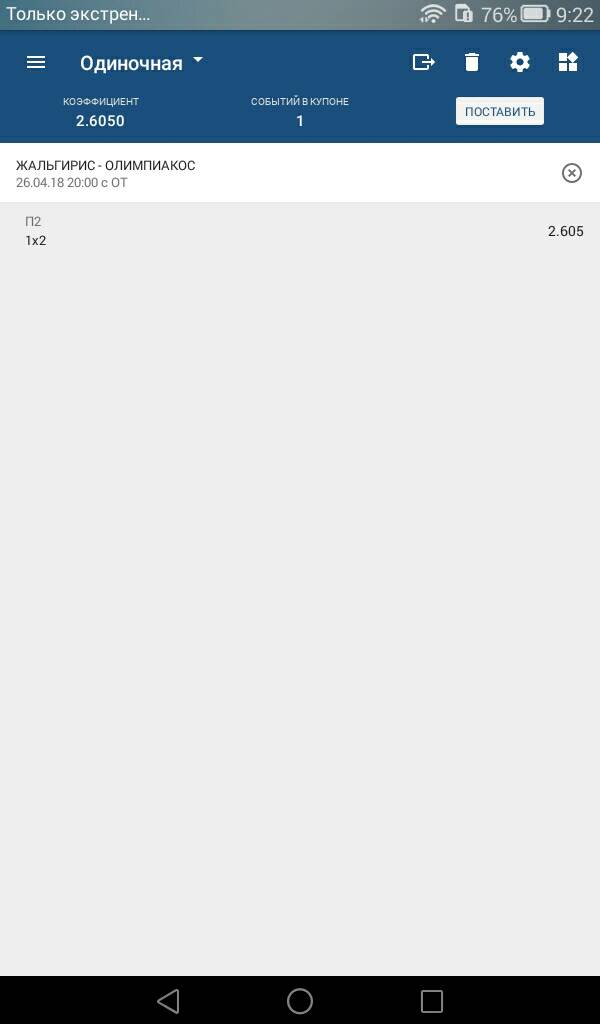Place the bet with ПОСТАВИТЬ button
Screen dimensions: 600x1024
(x=499, y=111)
